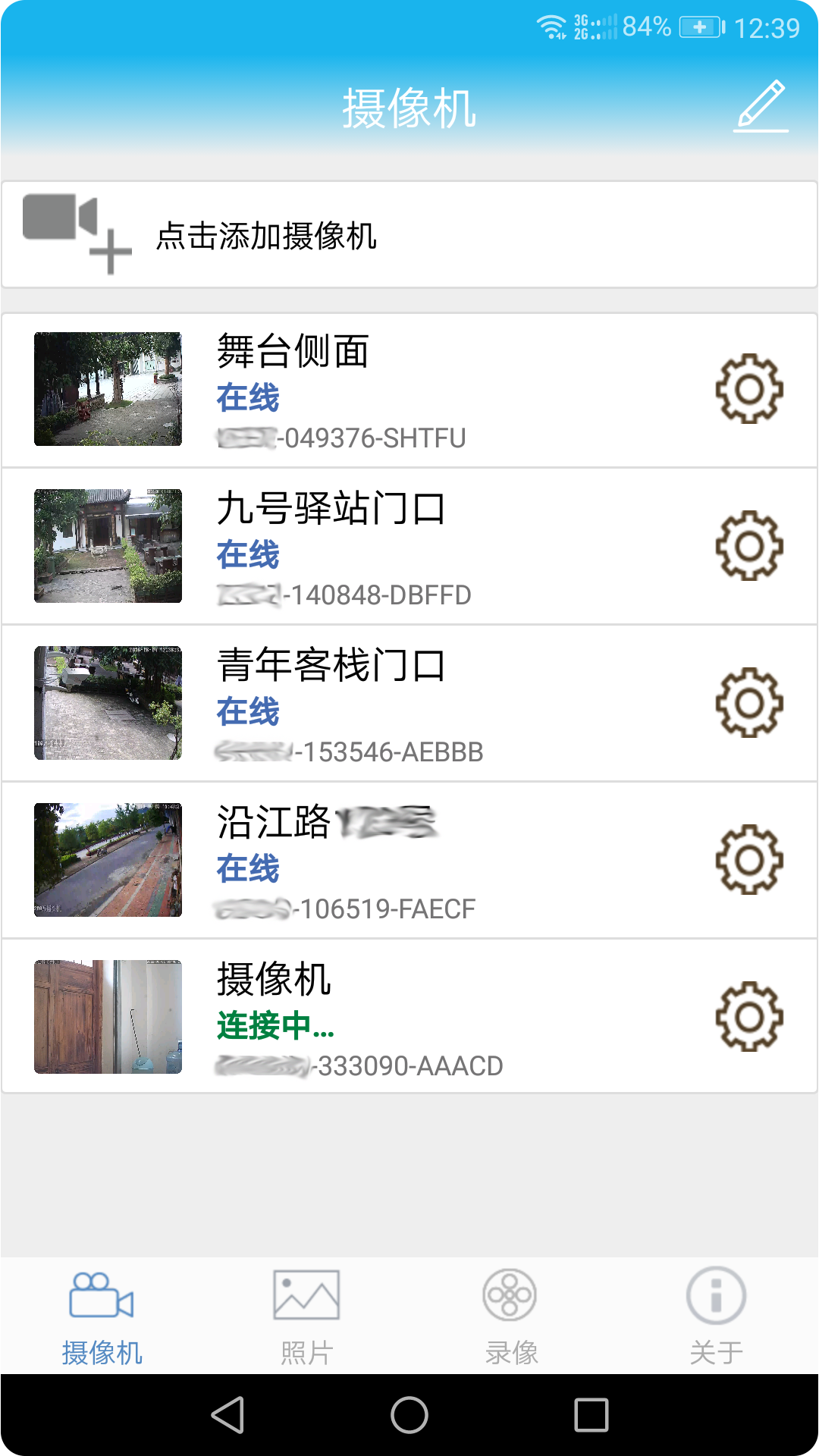Open the 舞台侧面 camera entry
The width and height of the screenshot is (819, 1456).
pos(296,351)
